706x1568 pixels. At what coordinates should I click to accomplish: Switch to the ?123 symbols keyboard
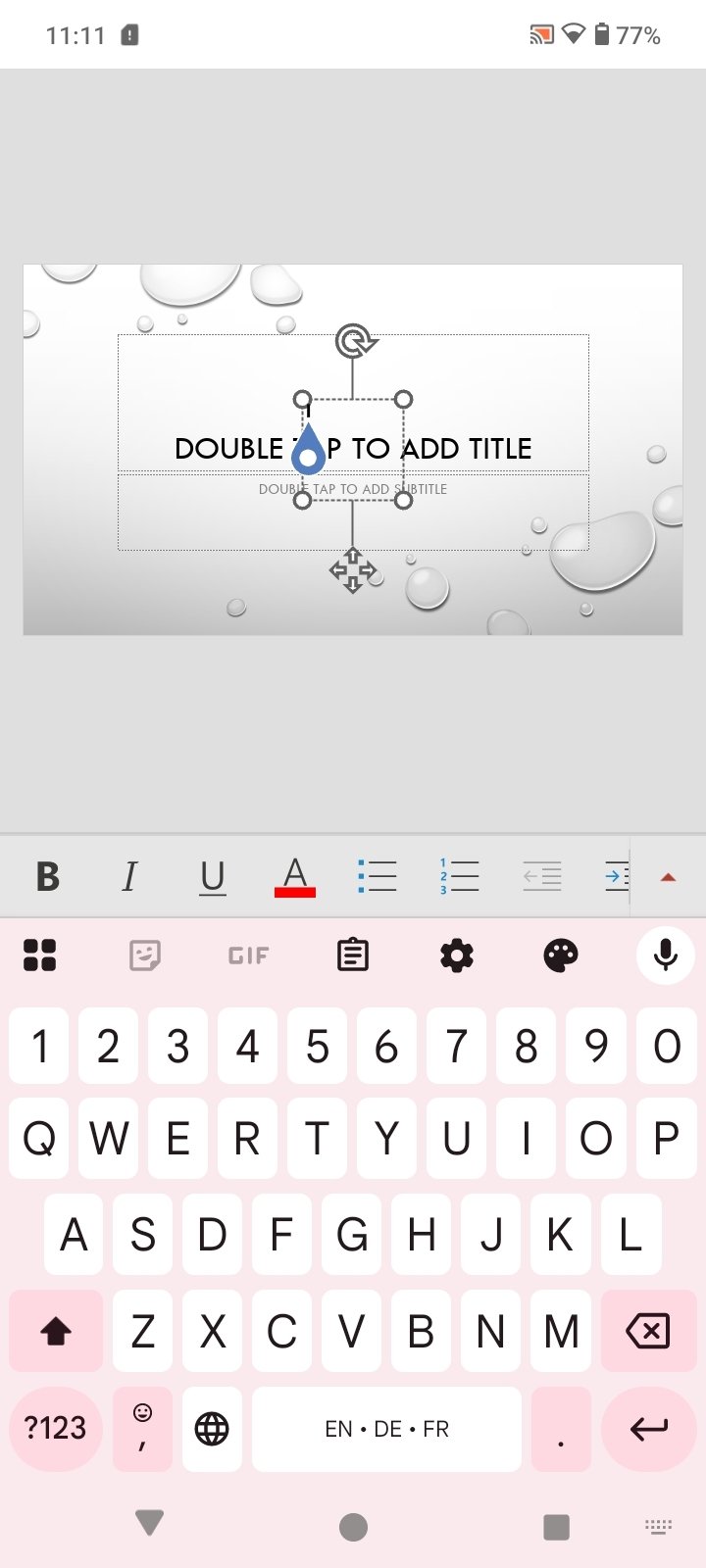[56, 1428]
